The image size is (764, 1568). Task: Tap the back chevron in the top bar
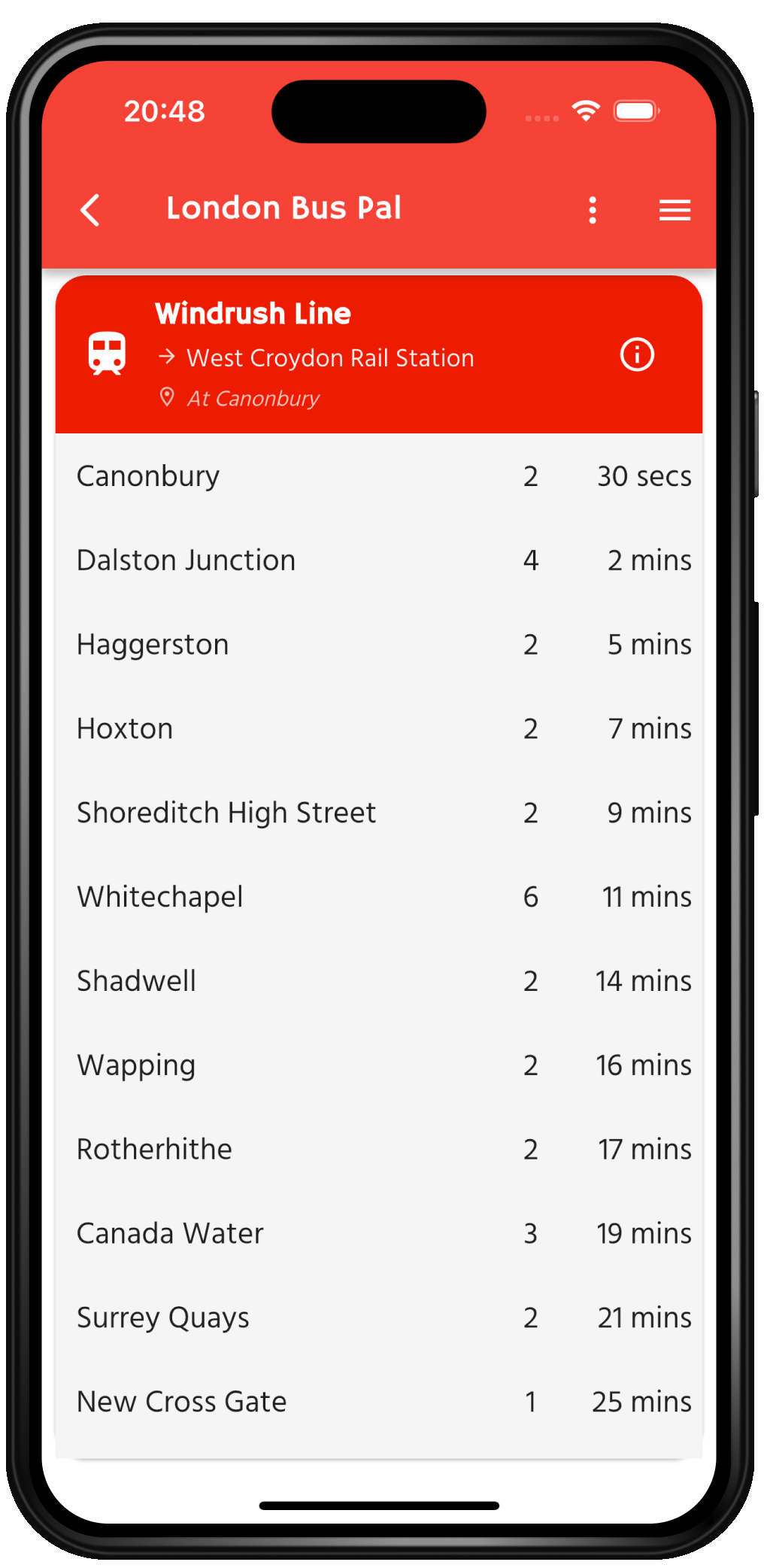pos(90,210)
